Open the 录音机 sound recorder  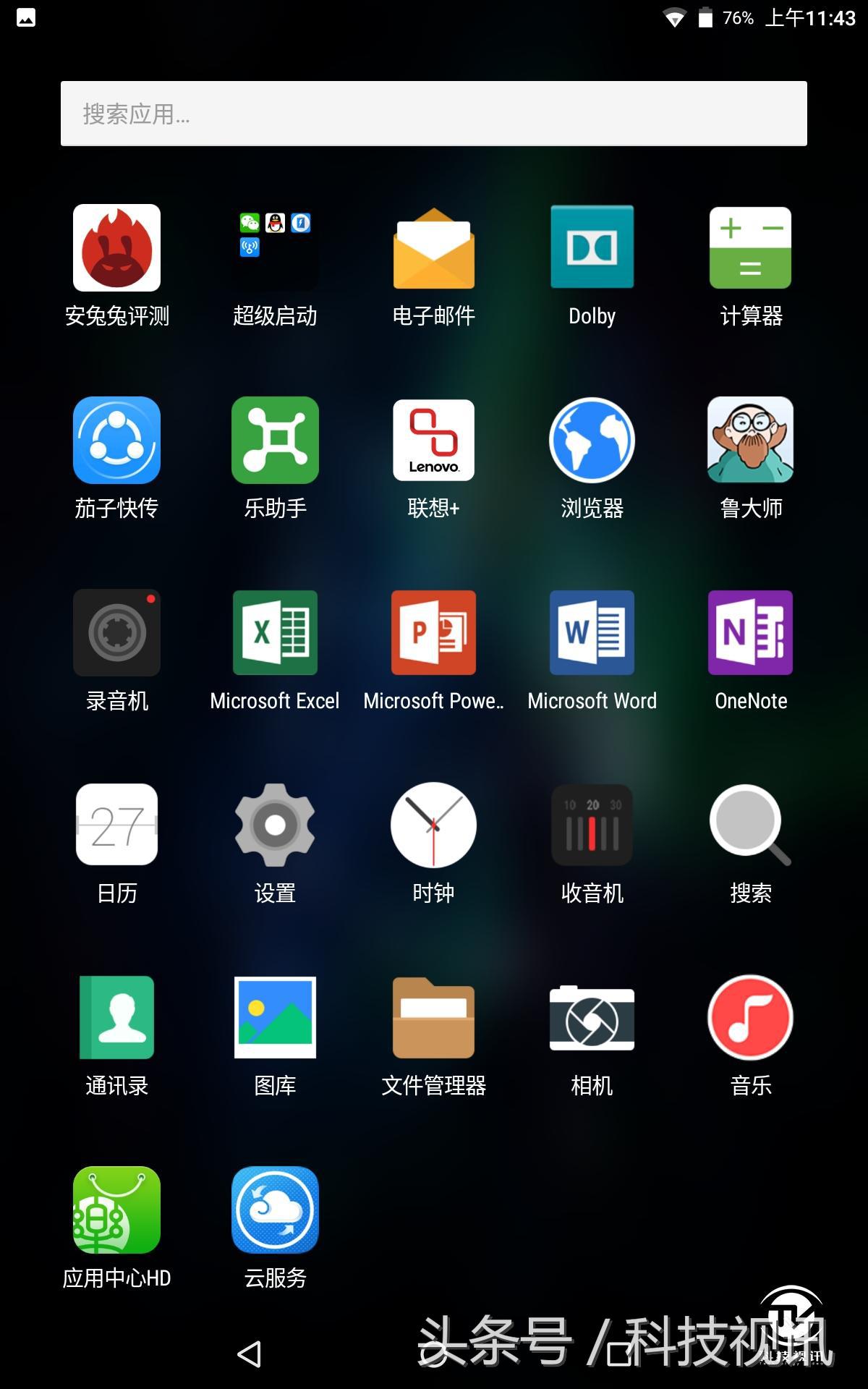coord(116,632)
